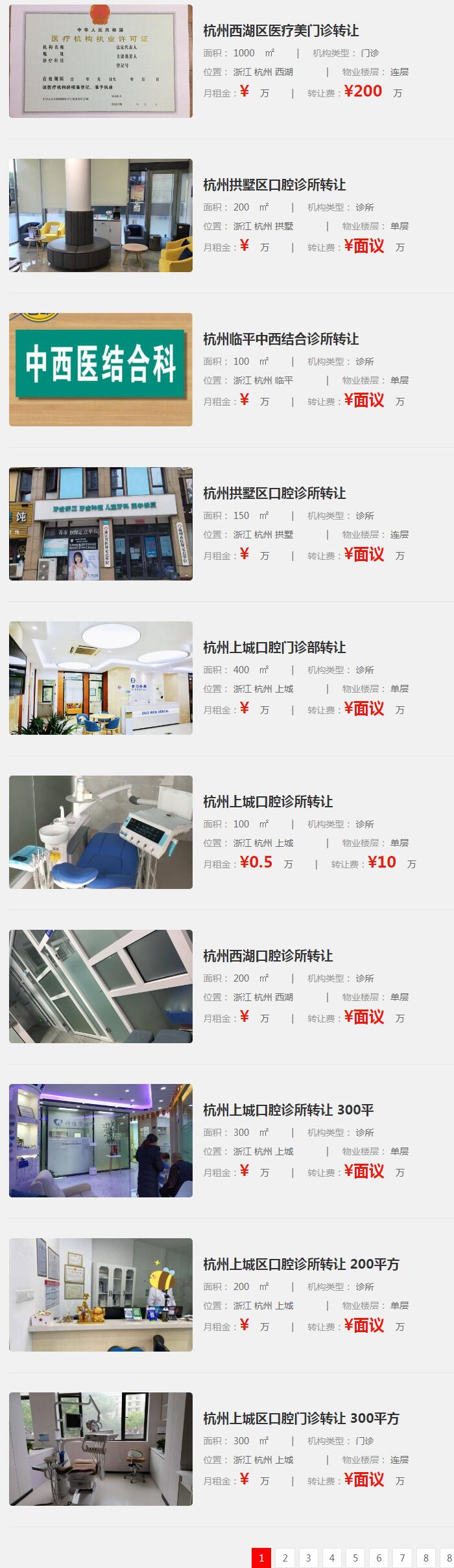Open 杭州上城口腔诊所转让 300平 listing
The image size is (454, 1568).
coord(288,1110)
